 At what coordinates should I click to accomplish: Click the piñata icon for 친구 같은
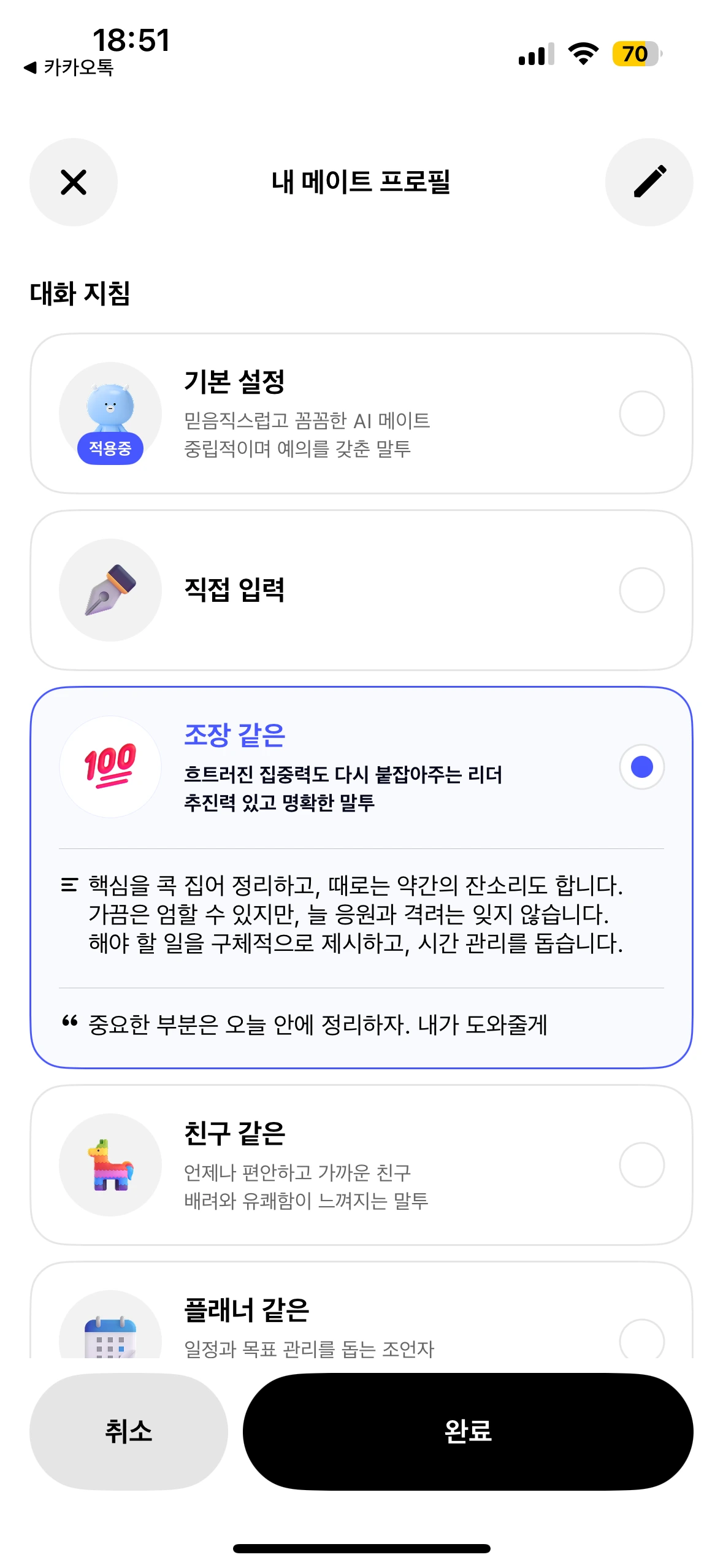pyautogui.click(x=110, y=1166)
